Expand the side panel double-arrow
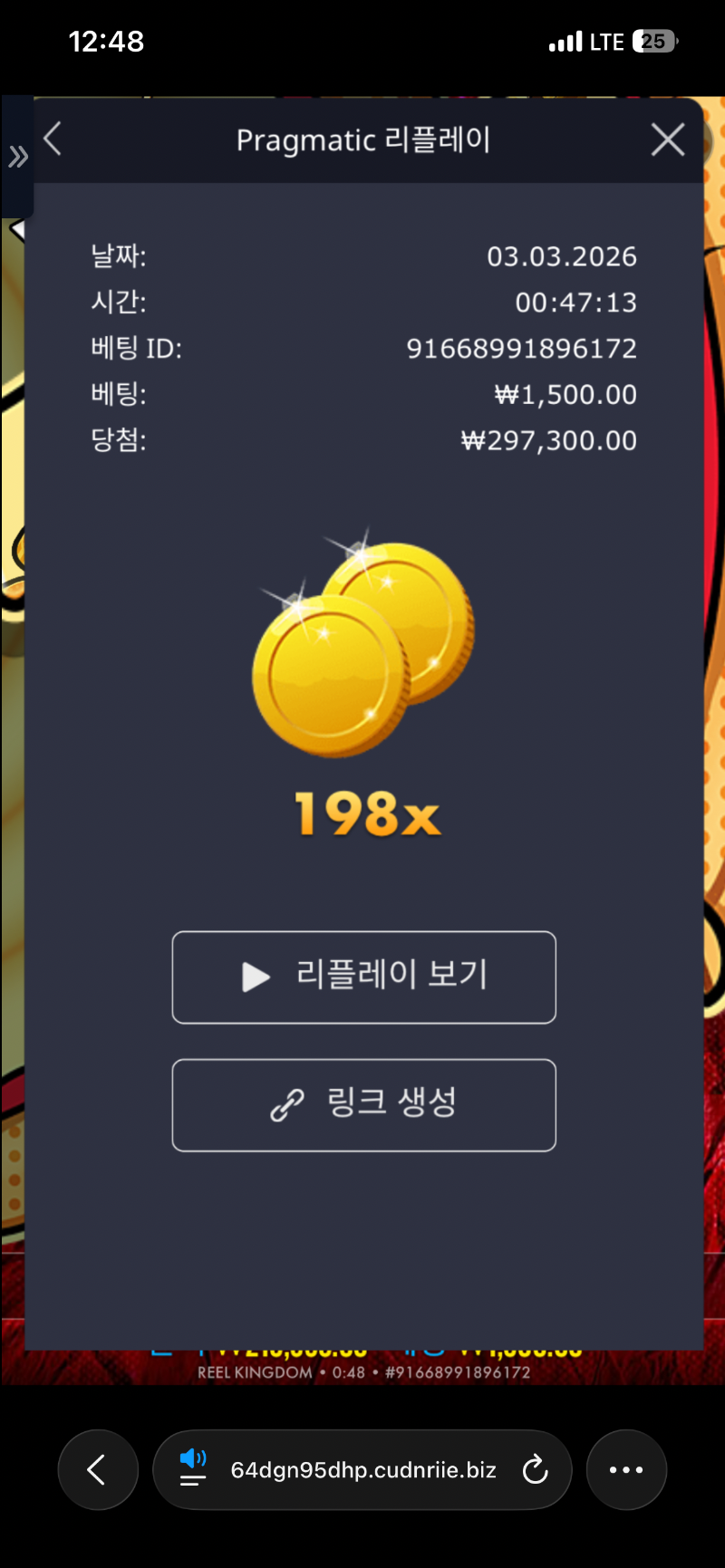Screen dimensions: 725x1568 pyautogui.click(x=18, y=158)
